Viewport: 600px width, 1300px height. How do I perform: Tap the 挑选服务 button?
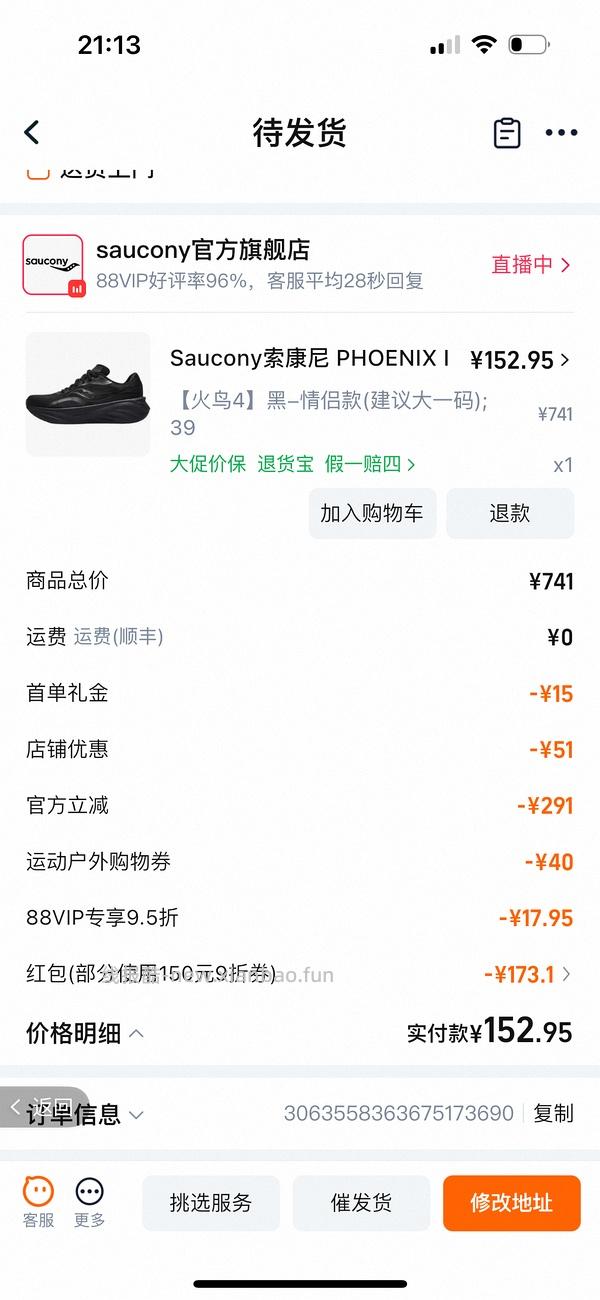211,1203
